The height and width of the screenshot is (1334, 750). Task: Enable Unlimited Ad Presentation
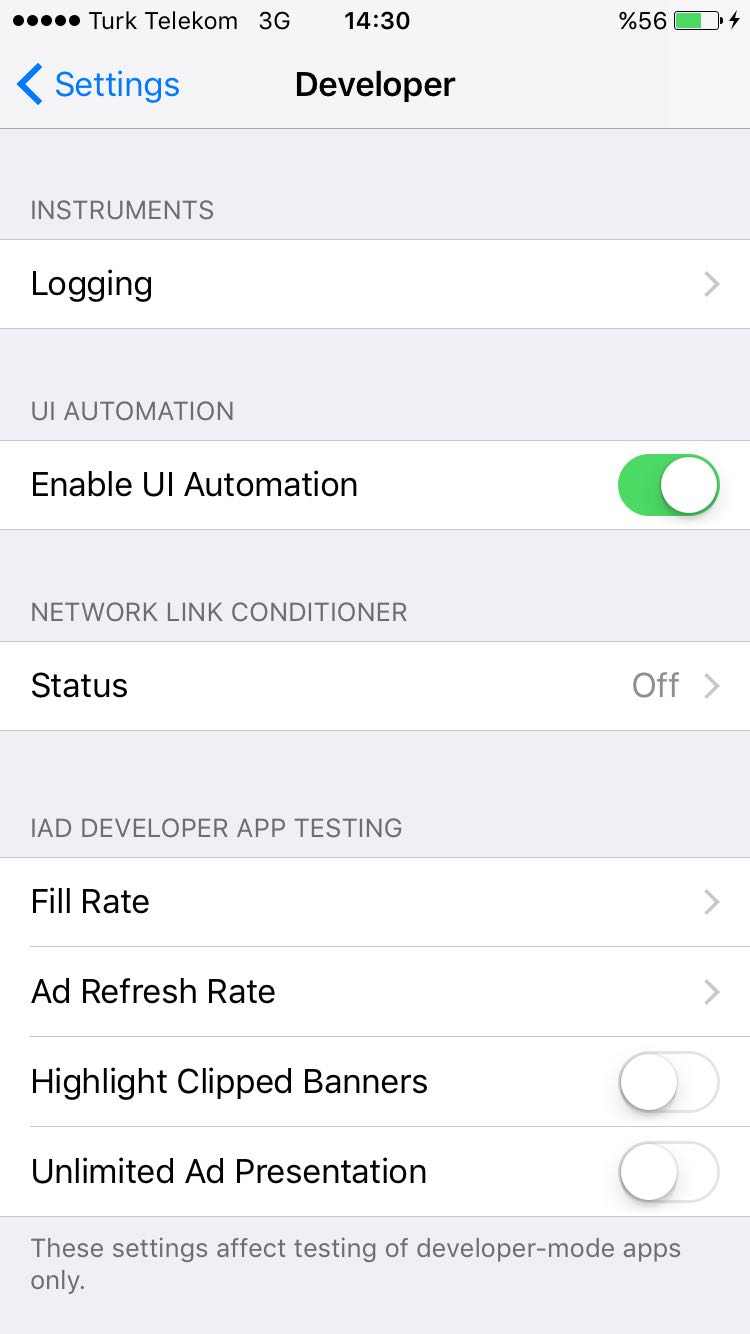(x=668, y=1172)
